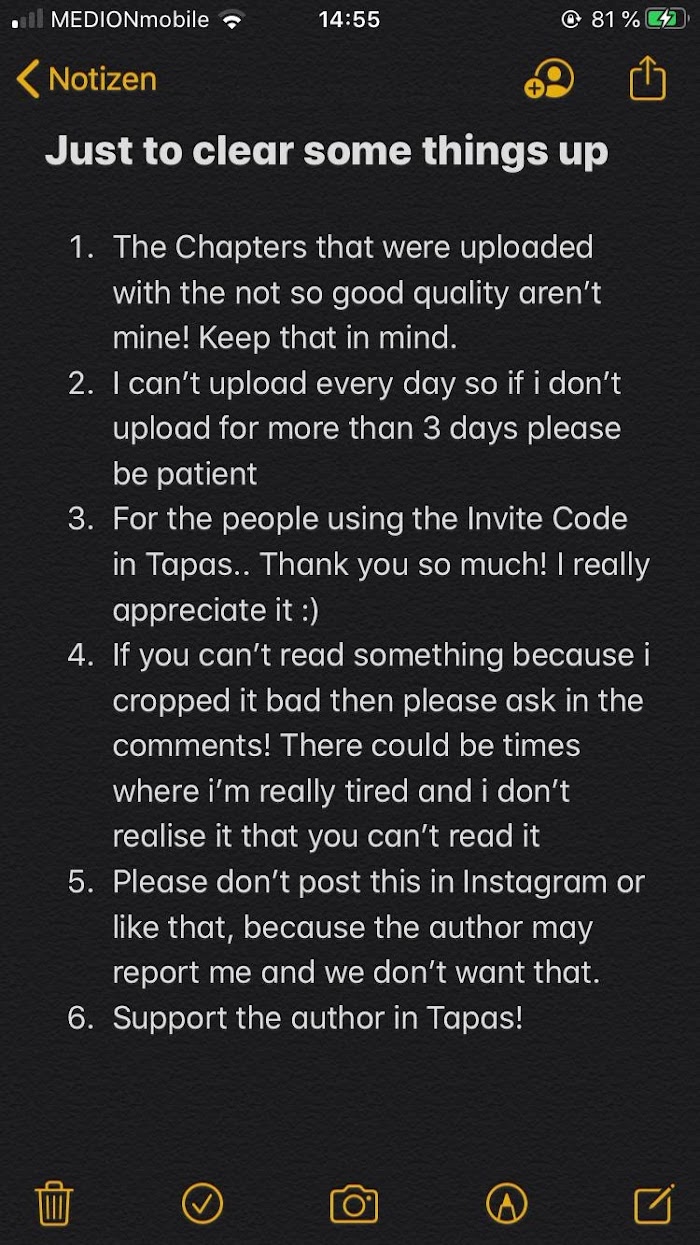Open the share sheet icon

coord(647,78)
